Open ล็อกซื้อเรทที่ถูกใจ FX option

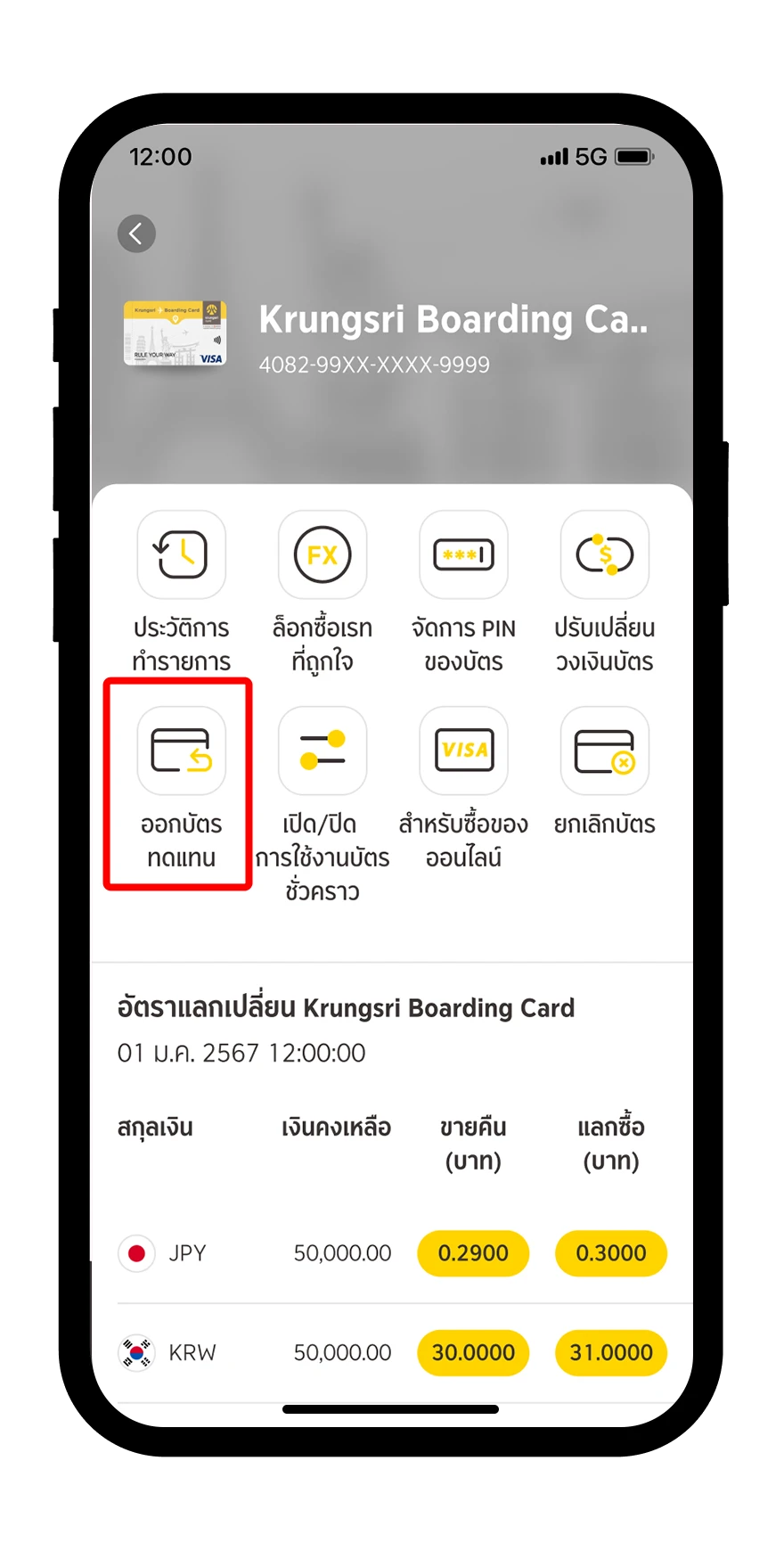[323, 554]
